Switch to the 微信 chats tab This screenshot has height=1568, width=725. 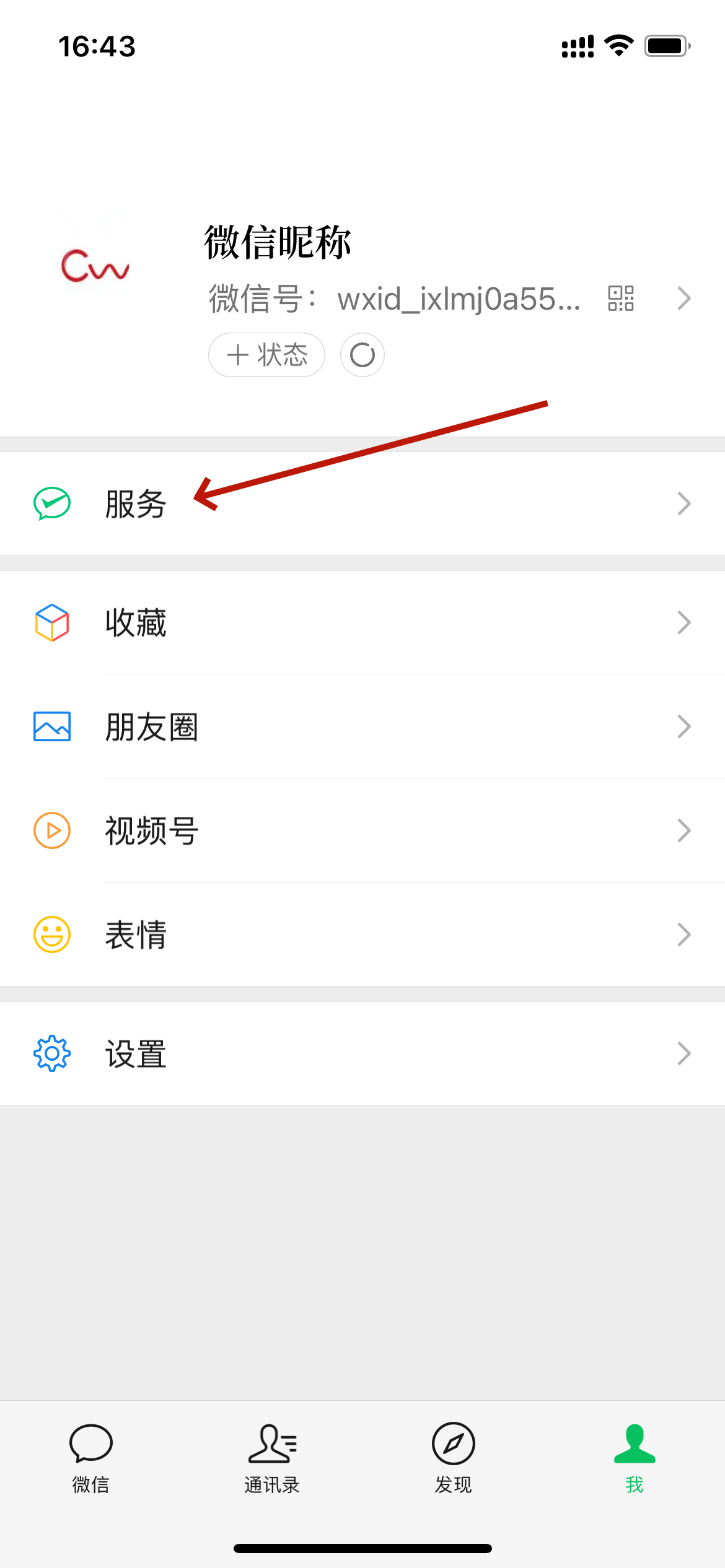[90, 1458]
